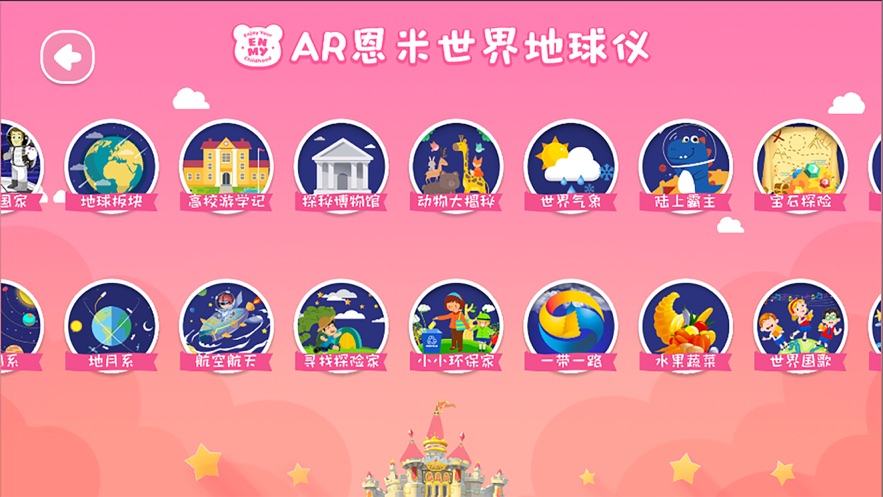The image size is (883, 497).
Task: Open the 宝石探险 treasure tile
Action: (x=800, y=166)
